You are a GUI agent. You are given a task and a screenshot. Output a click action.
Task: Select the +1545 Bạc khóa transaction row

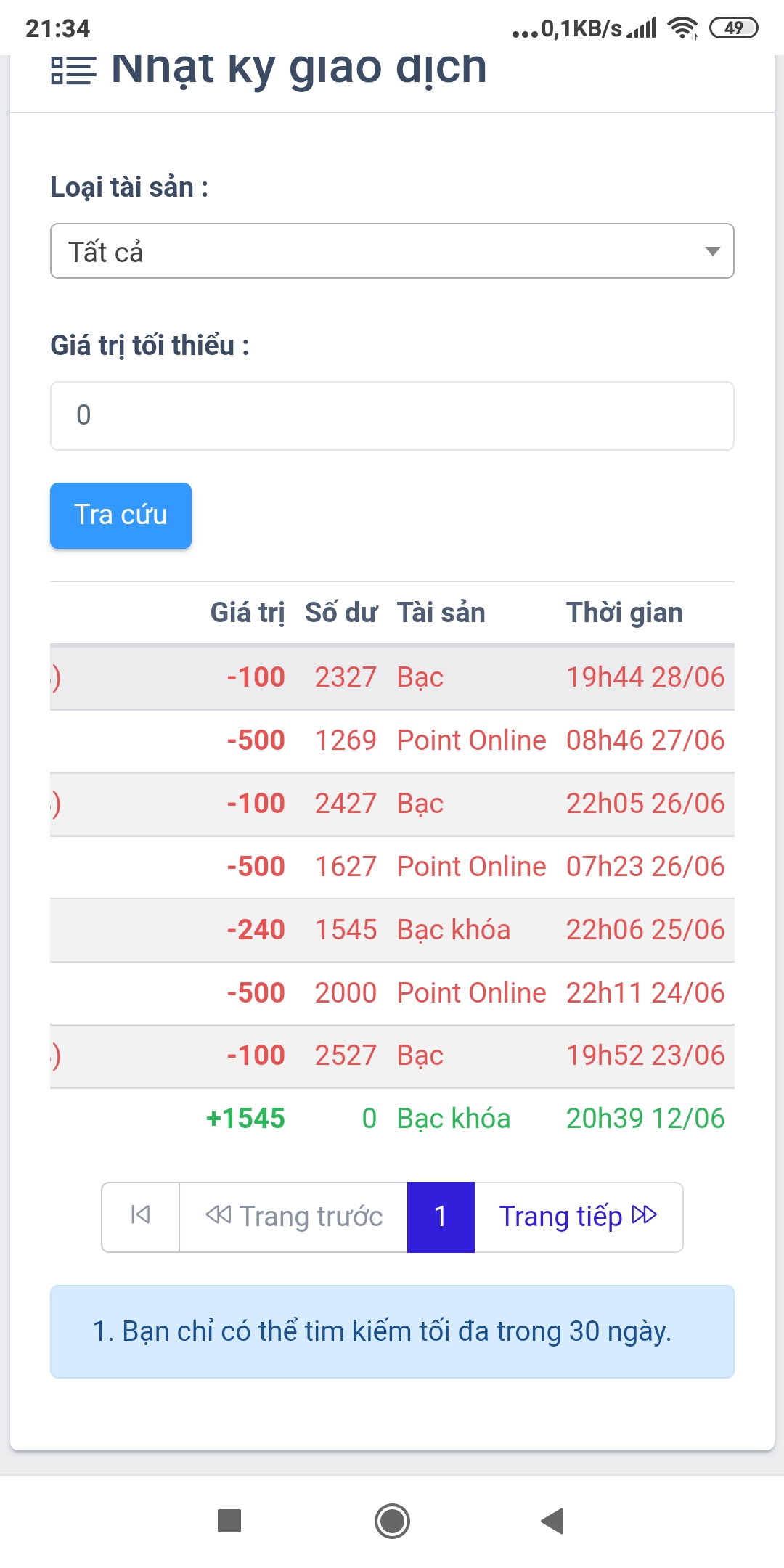[x=392, y=1119]
